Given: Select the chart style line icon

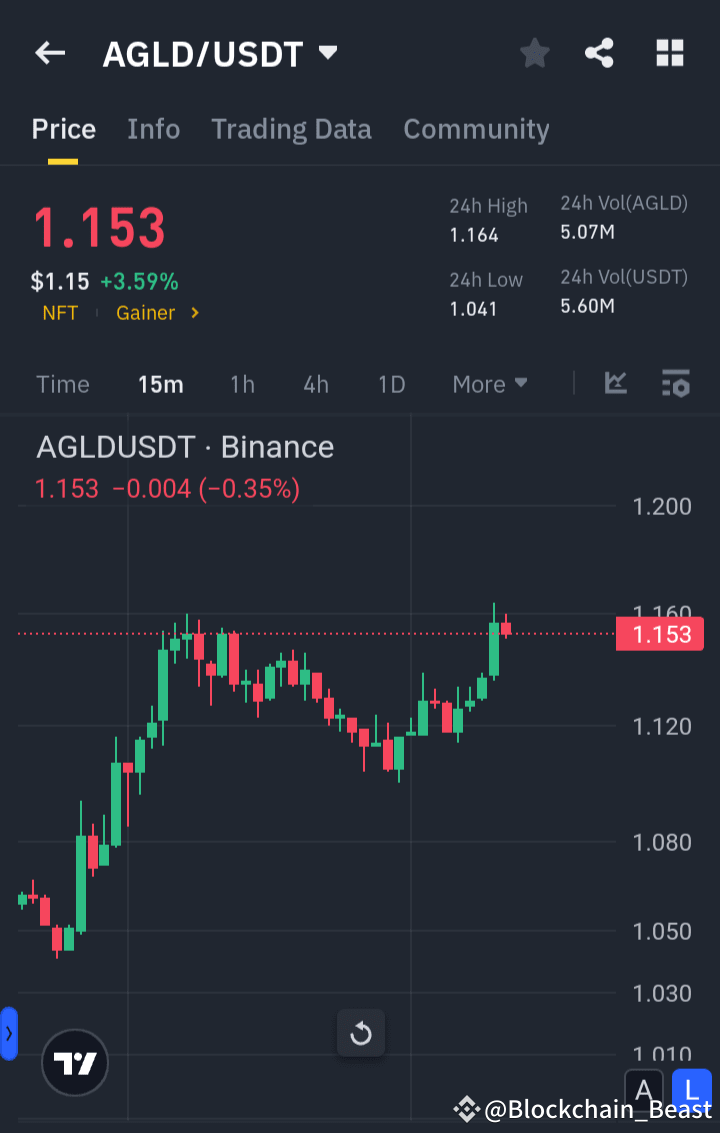Looking at the screenshot, I should 615,383.
